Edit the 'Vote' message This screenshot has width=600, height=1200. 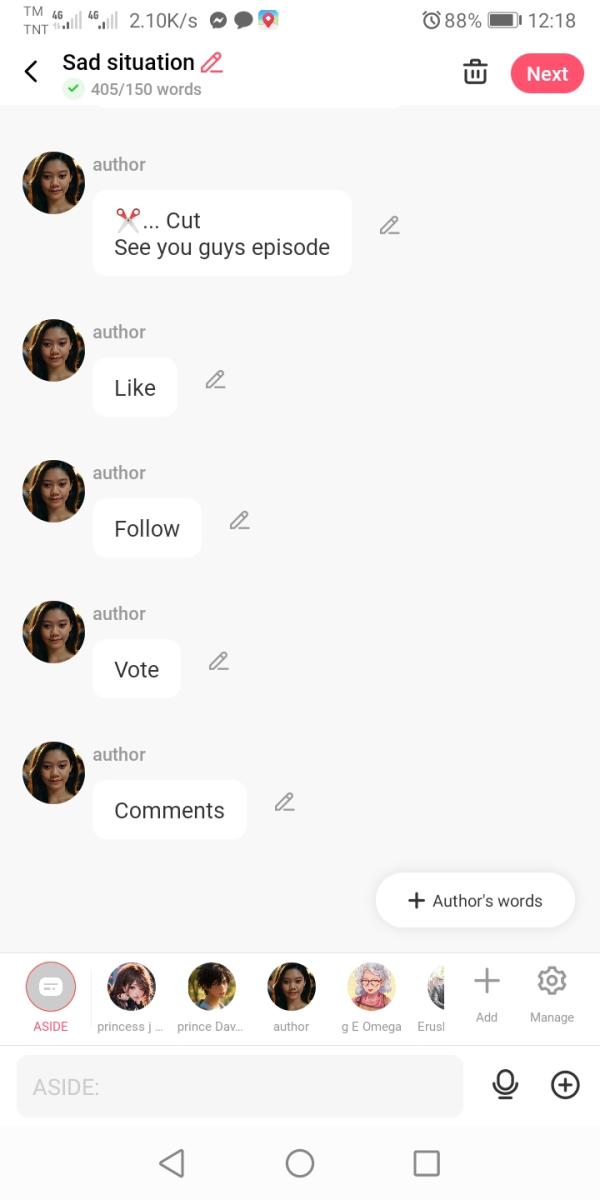219,662
